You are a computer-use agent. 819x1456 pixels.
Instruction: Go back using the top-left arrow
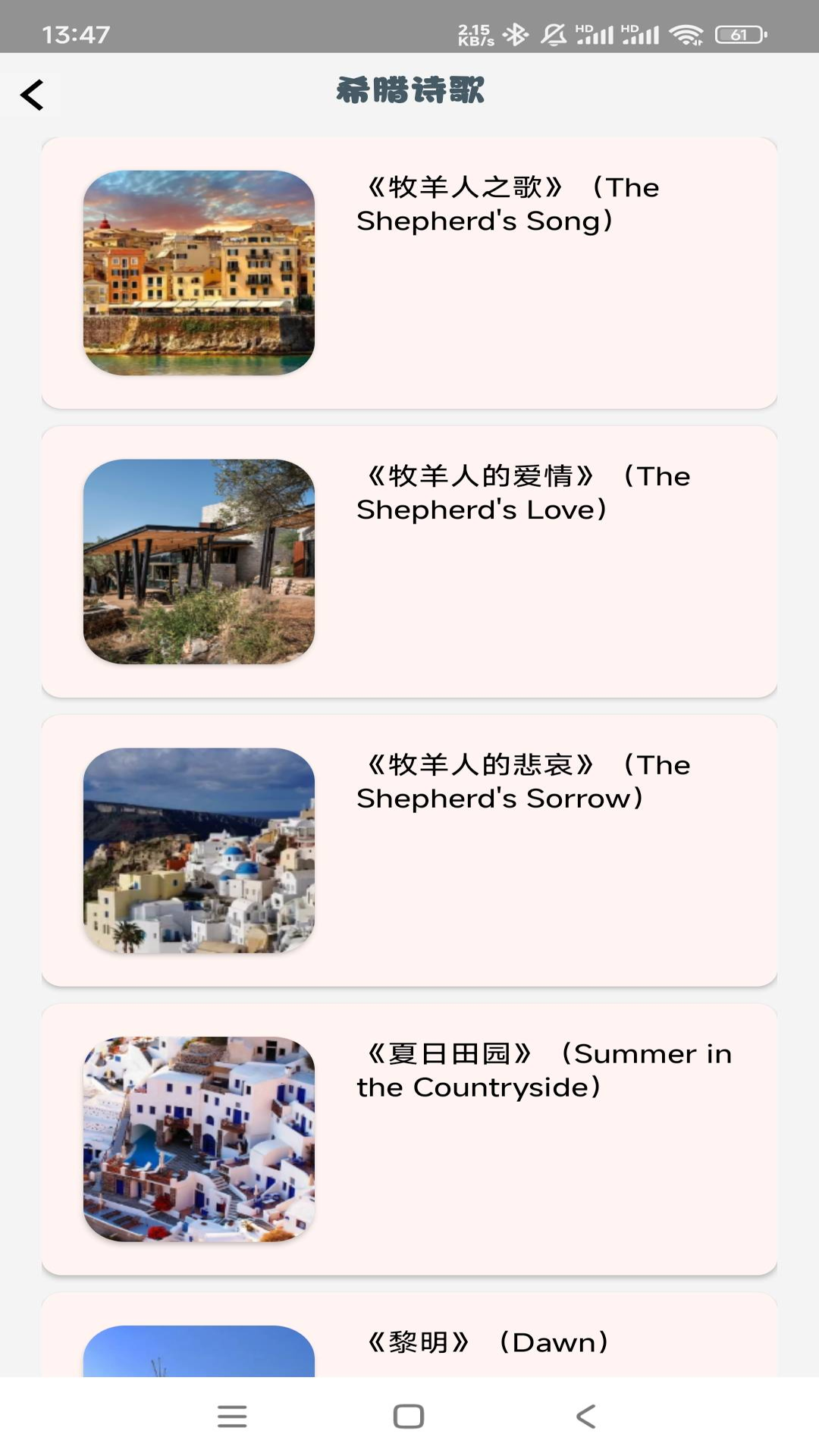(32, 95)
